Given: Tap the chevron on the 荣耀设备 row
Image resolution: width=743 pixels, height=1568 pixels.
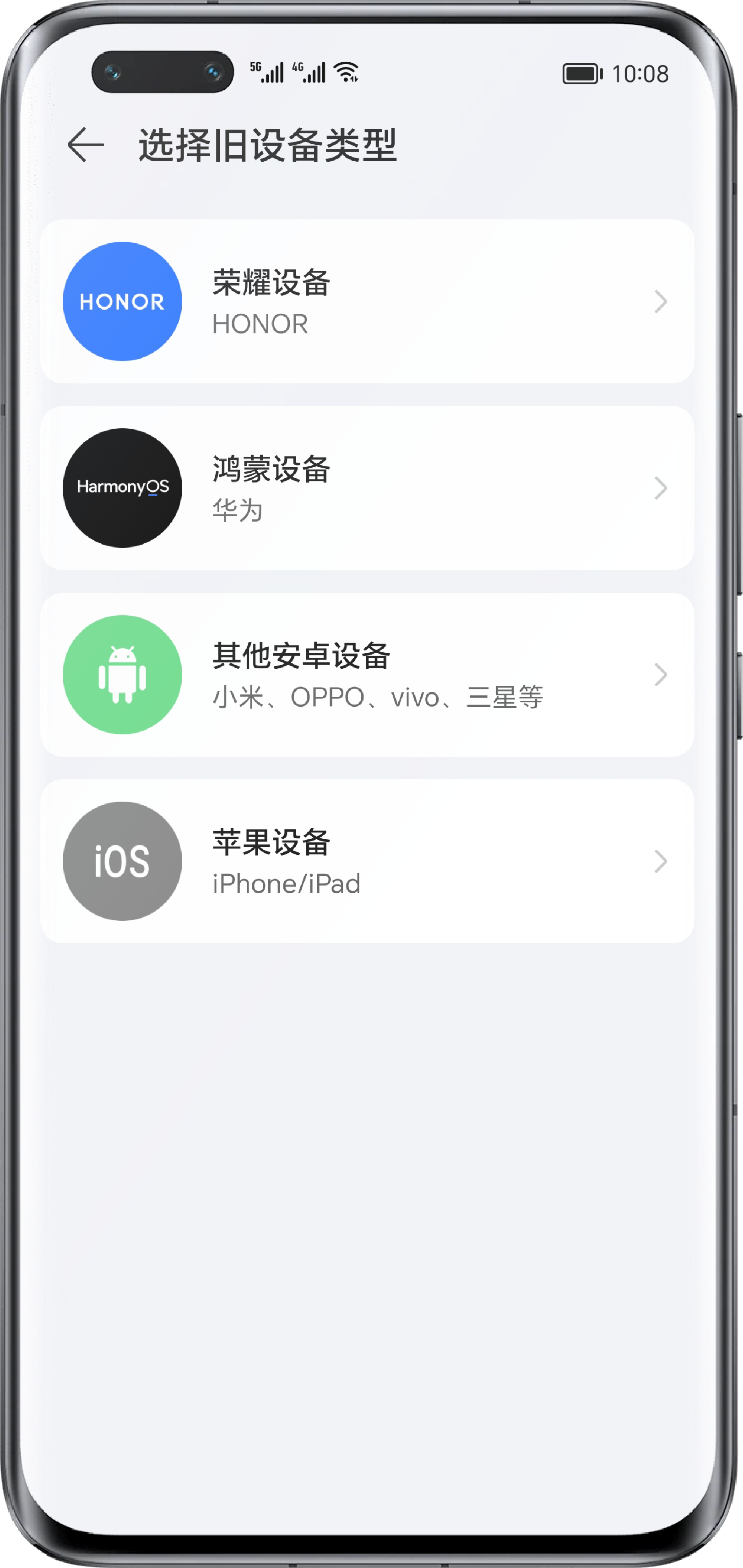Looking at the screenshot, I should [661, 302].
